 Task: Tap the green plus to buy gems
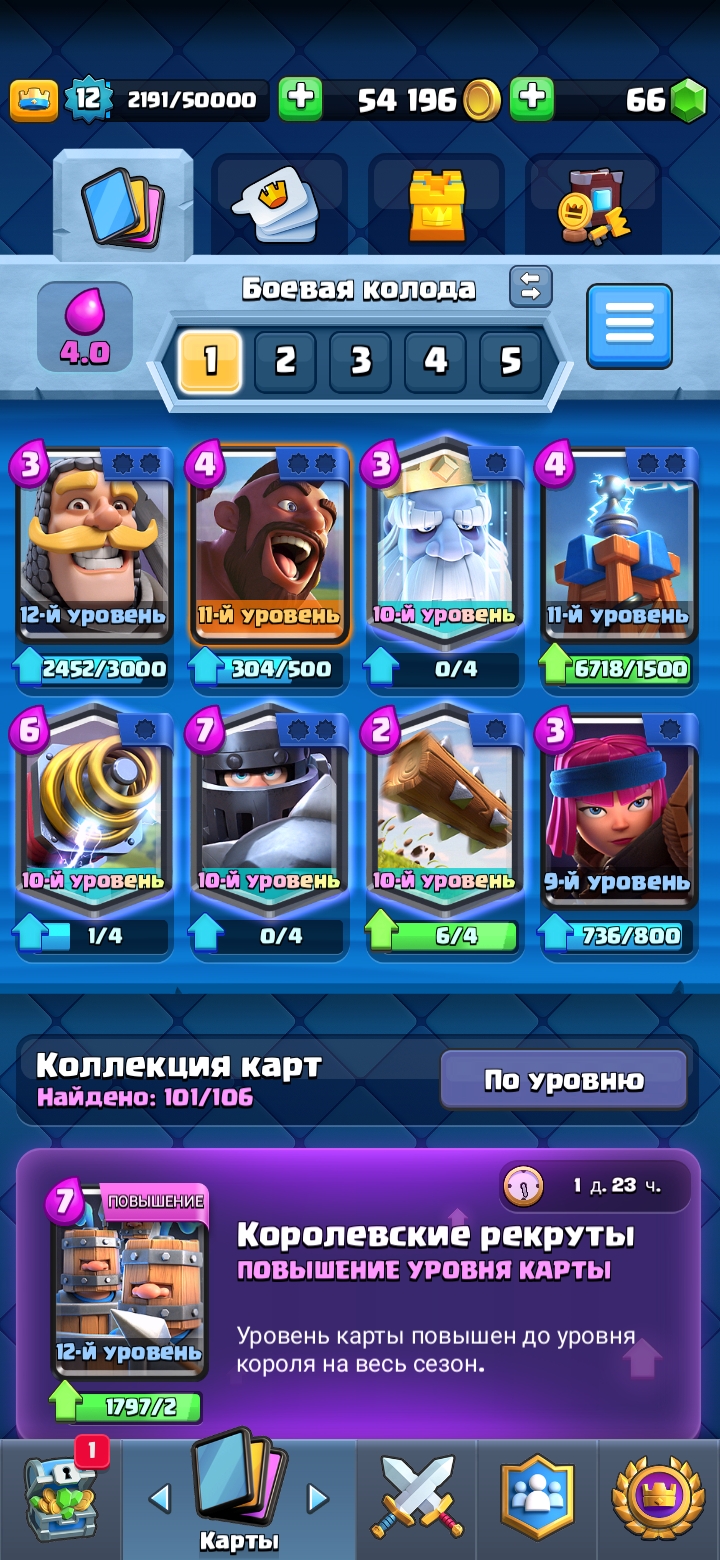pos(532,100)
